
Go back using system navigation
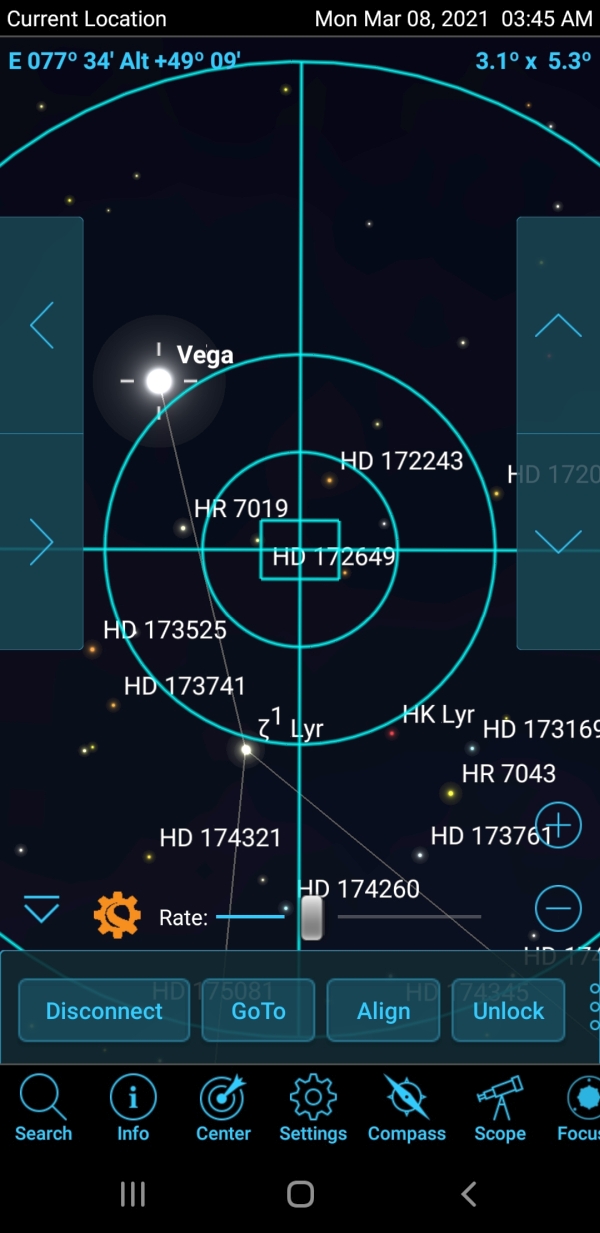tap(468, 1193)
